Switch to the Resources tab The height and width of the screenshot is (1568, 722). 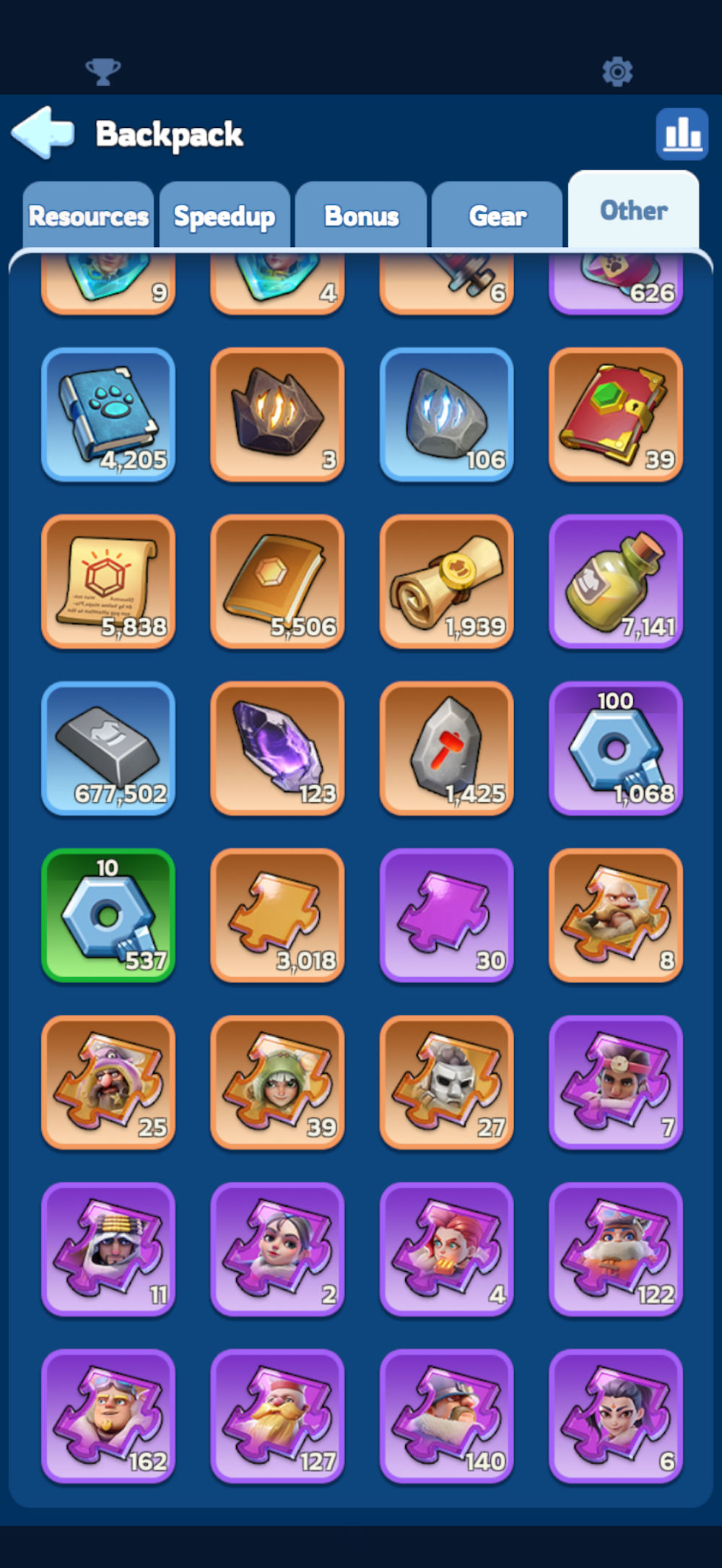(x=88, y=215)
